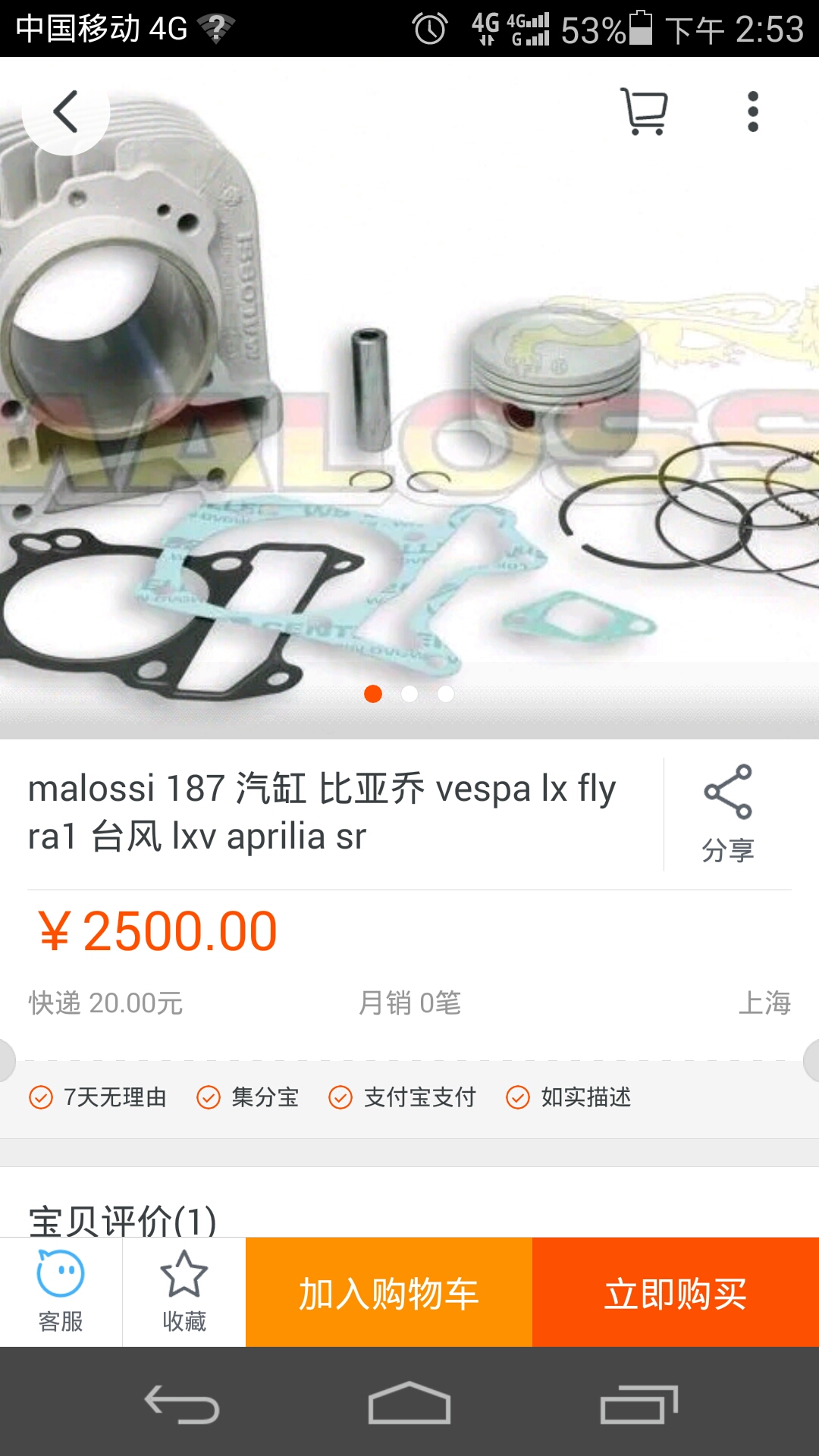Share this product via 分享
The height and width of the screenshot is (1456, 819).
(x=727, y=814)
